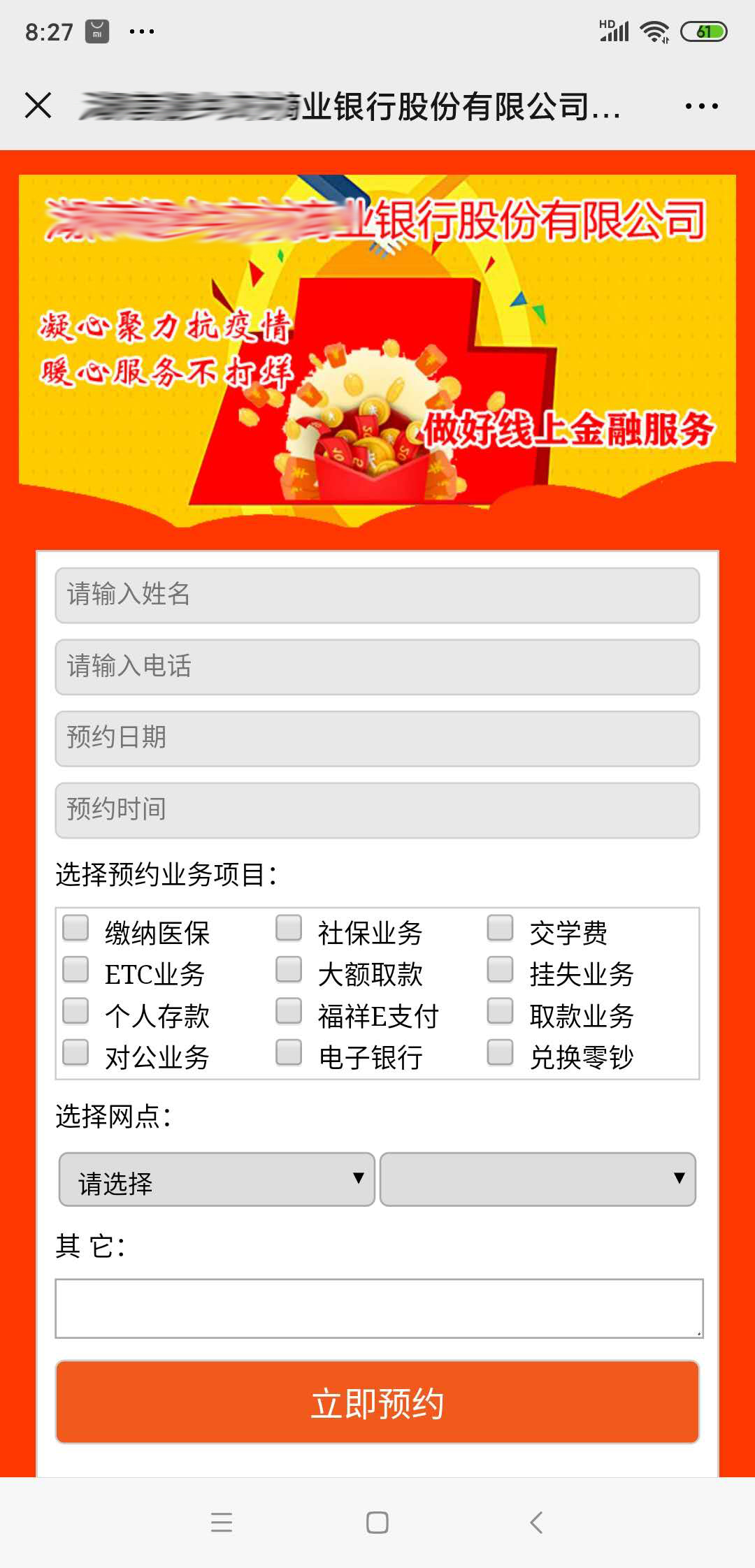Screen dimensions: 755x1568
Task: Select the 交学费 checkbox
Action: pos(500,929)
